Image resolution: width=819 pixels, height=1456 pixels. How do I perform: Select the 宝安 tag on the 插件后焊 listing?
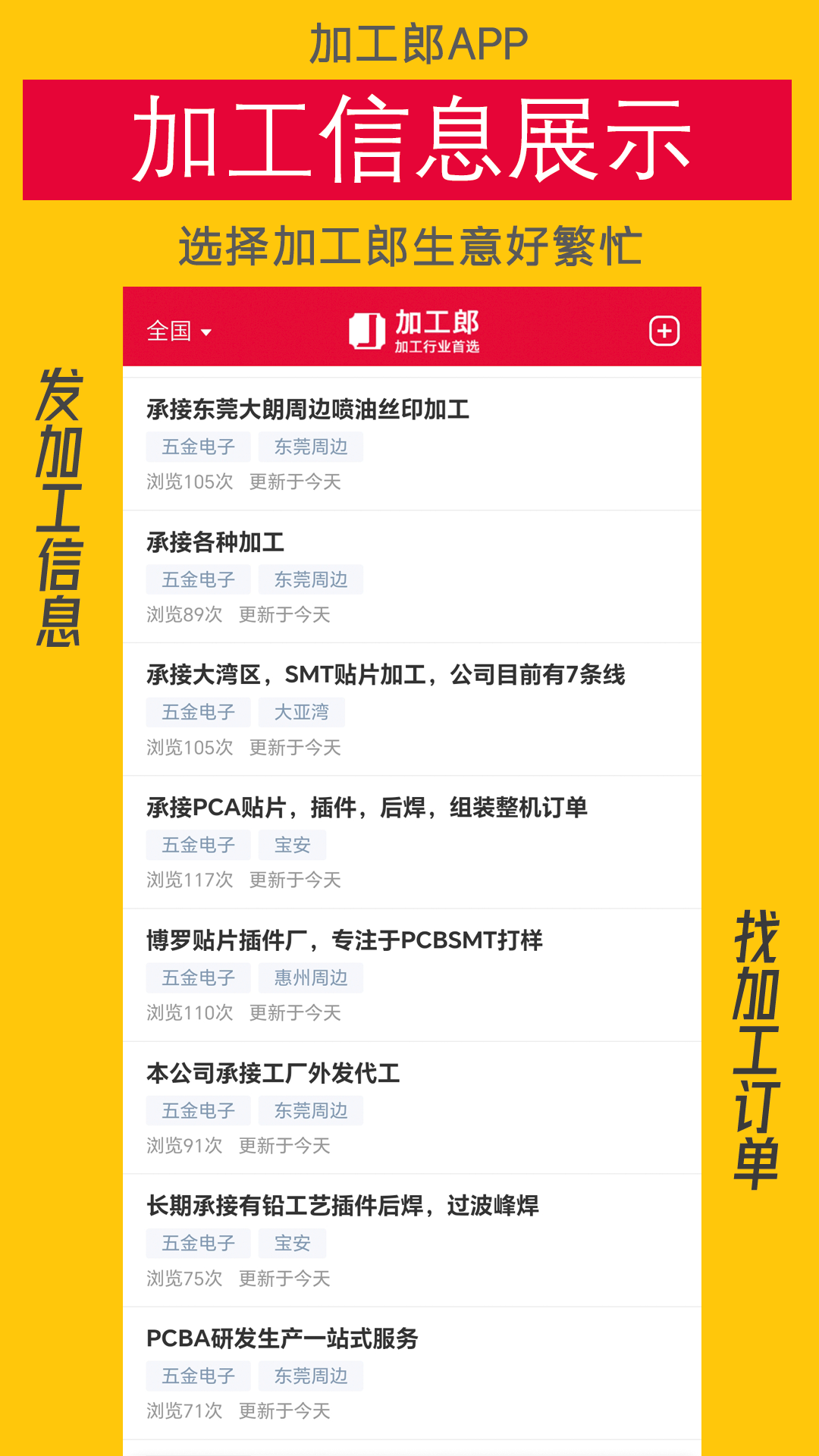pos(292,1242)
